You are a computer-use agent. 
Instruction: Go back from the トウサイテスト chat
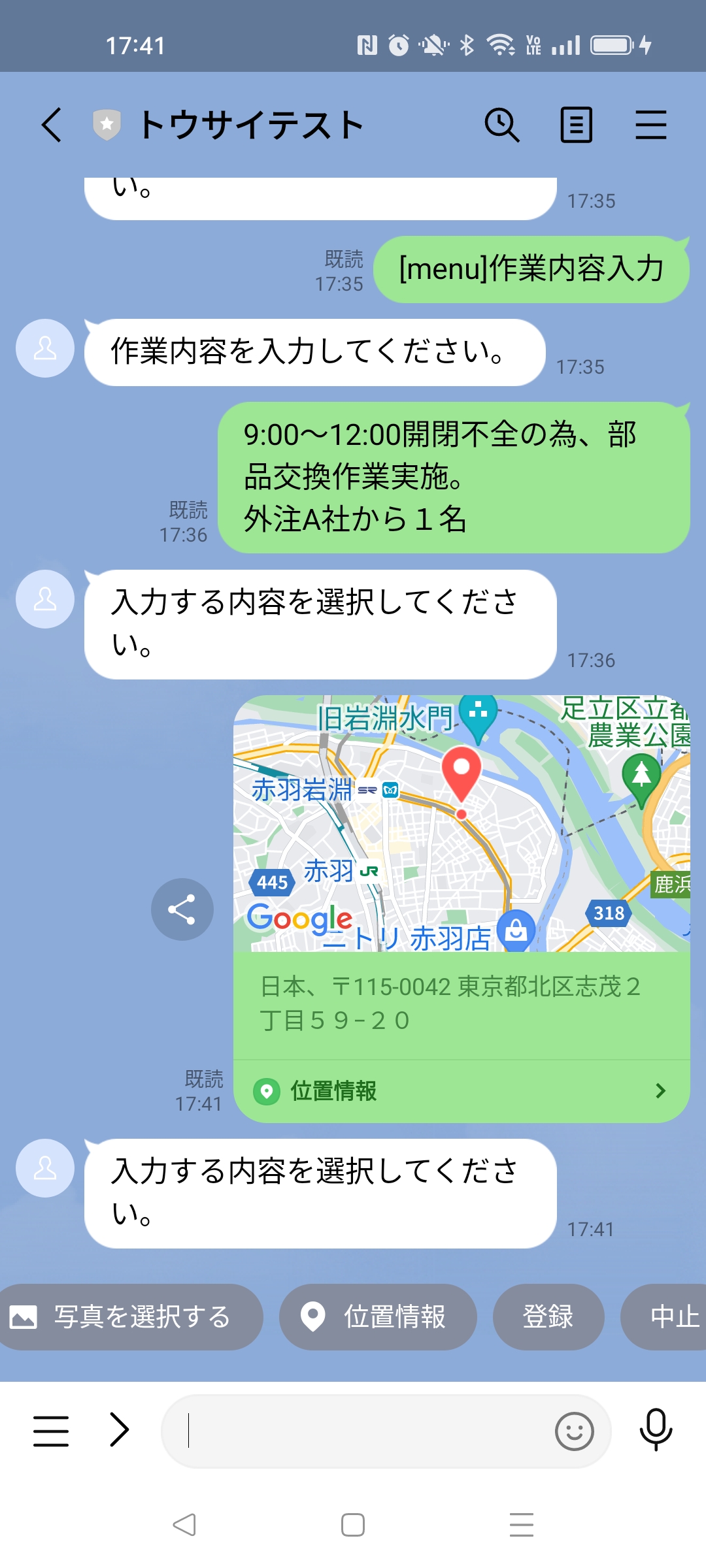[52, 124]
